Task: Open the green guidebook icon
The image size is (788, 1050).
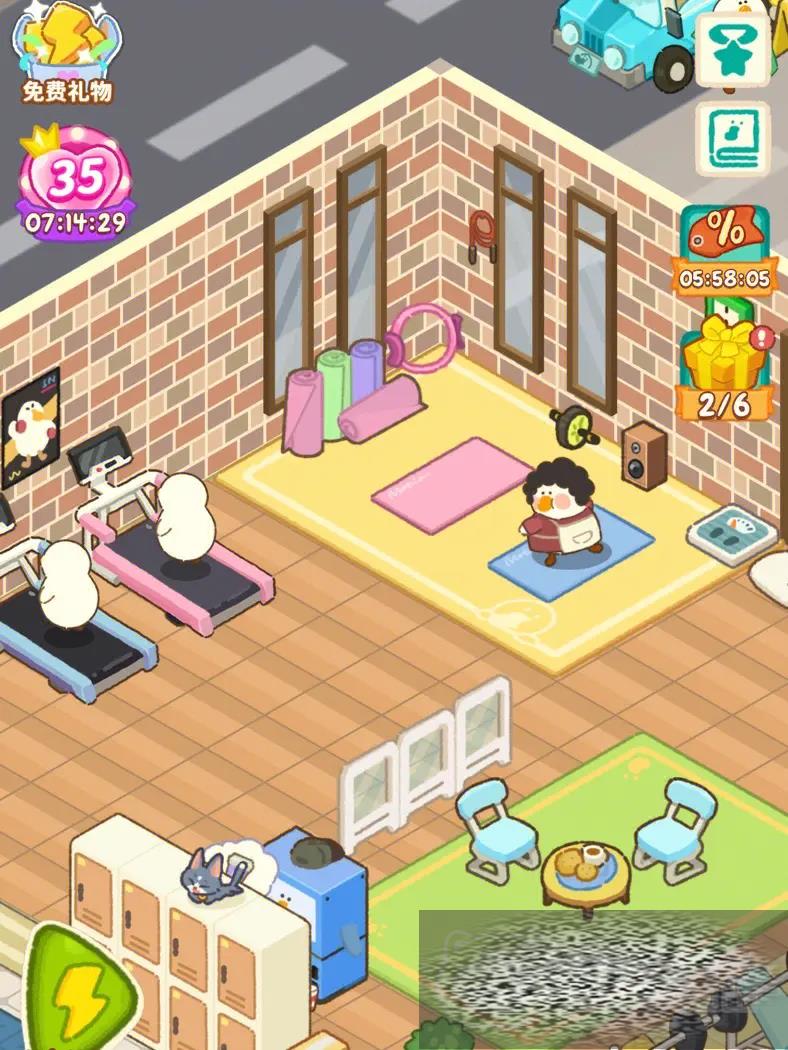Action: 732,138
